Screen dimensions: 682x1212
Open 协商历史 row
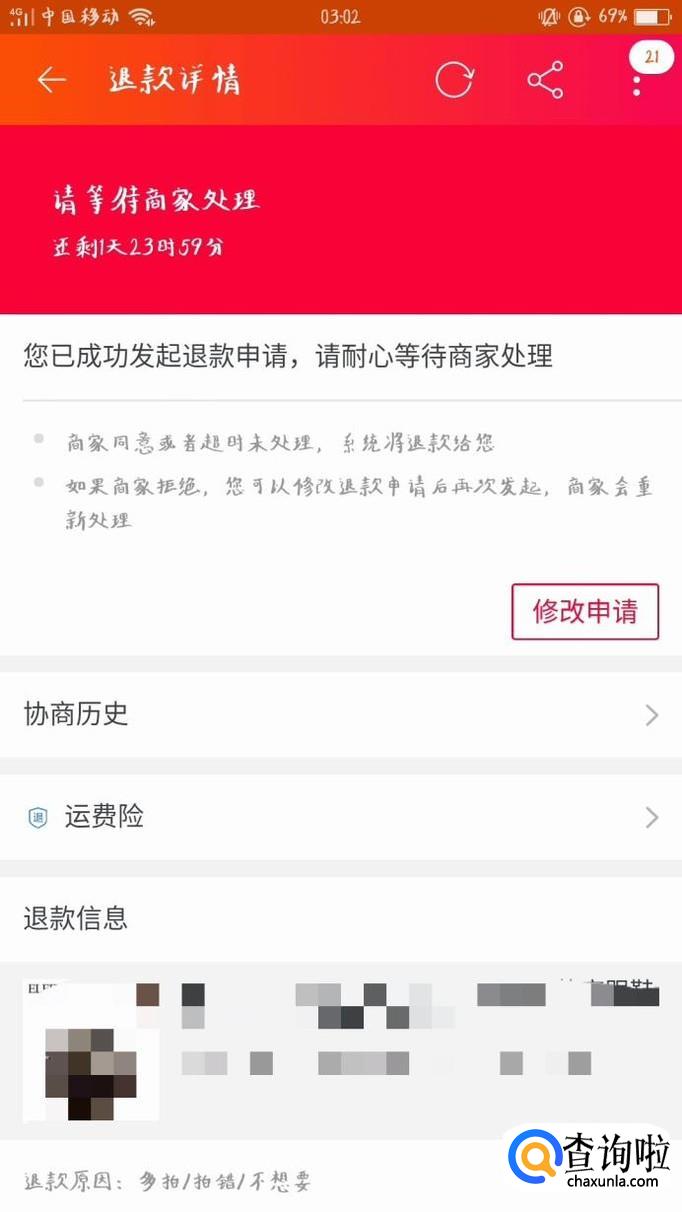pos(340,714)
